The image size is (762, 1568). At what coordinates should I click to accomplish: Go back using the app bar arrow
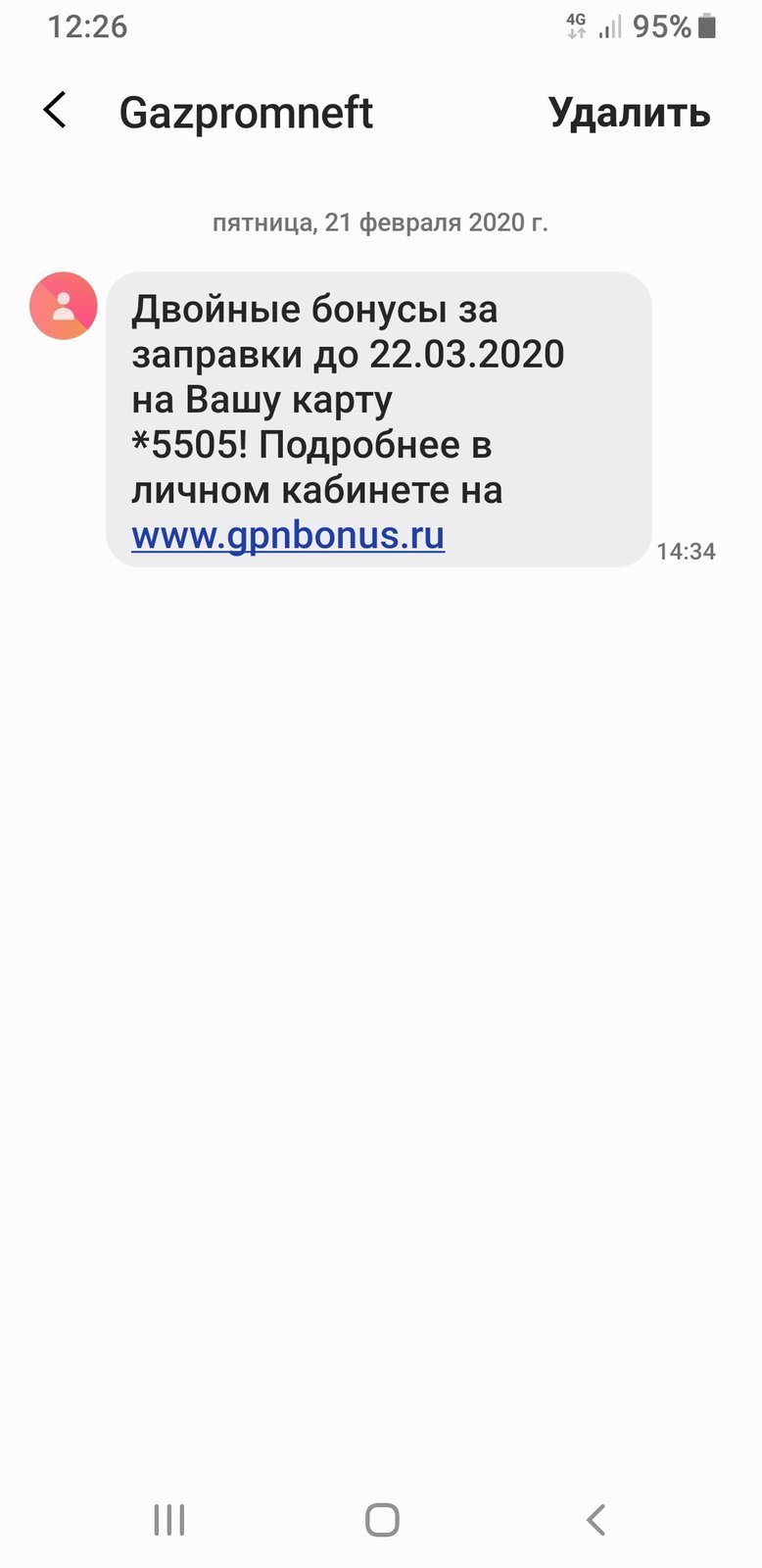55,111
